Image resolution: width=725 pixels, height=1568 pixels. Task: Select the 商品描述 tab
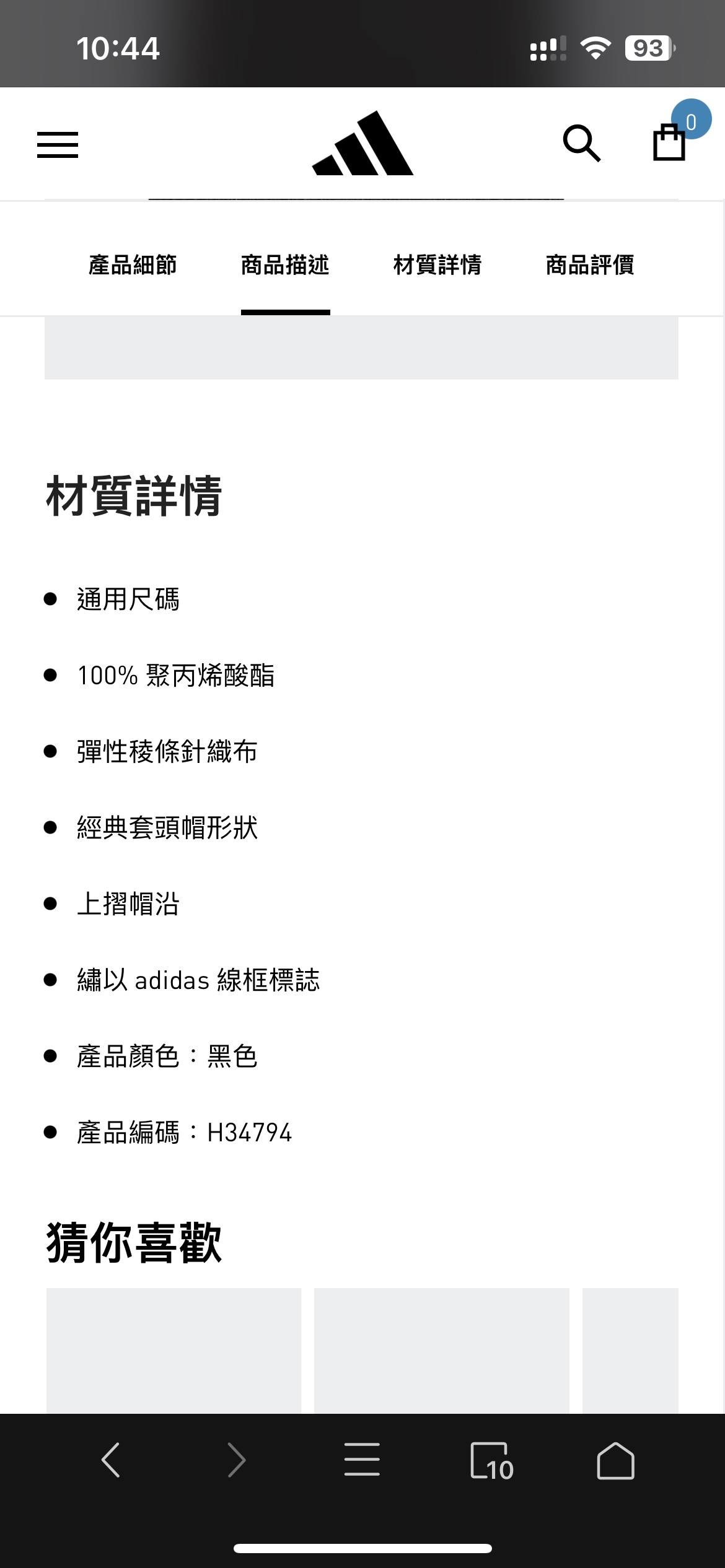[x=284, y=264]
